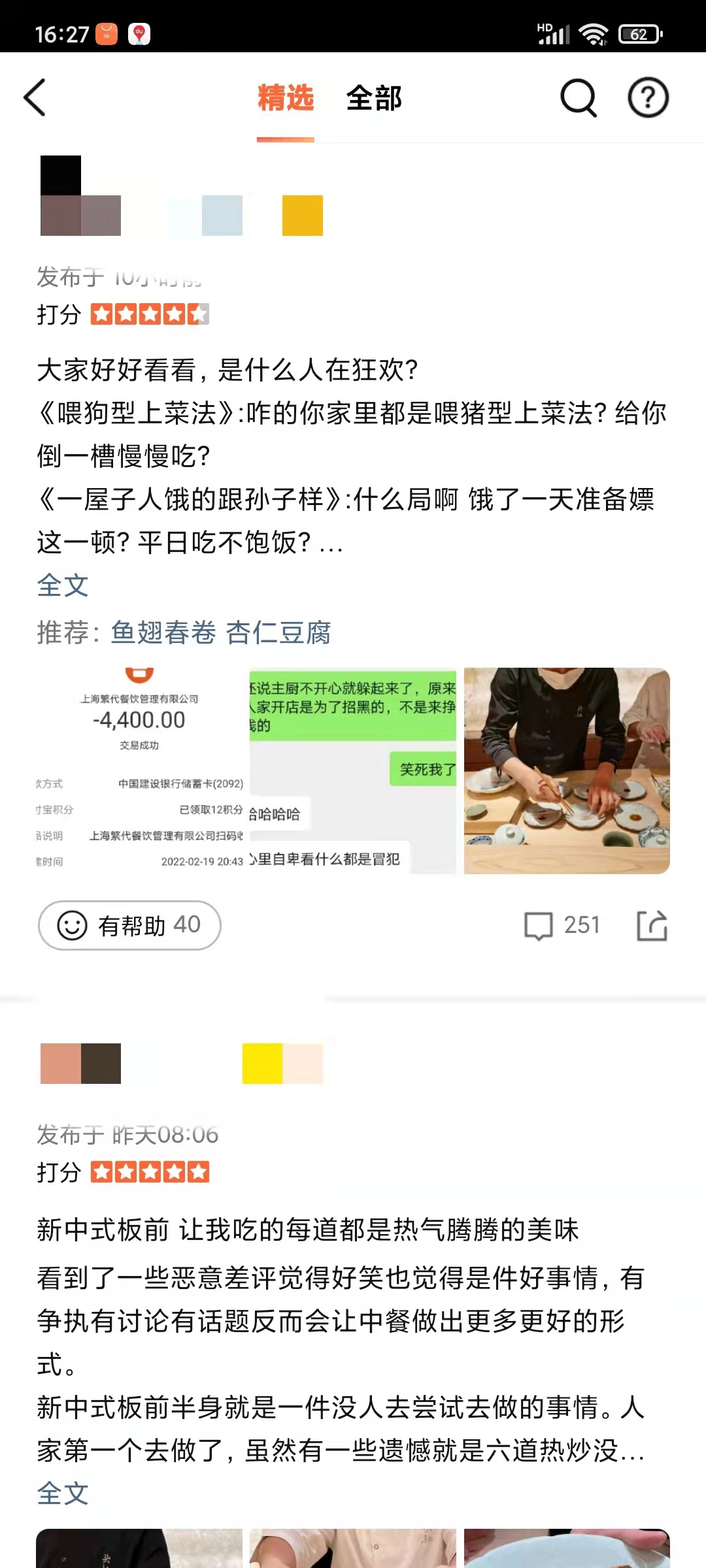706x1568 pixels.
Task: Open the 杏仁豆腐 recommended dish link
Action: tap(278, 632)
